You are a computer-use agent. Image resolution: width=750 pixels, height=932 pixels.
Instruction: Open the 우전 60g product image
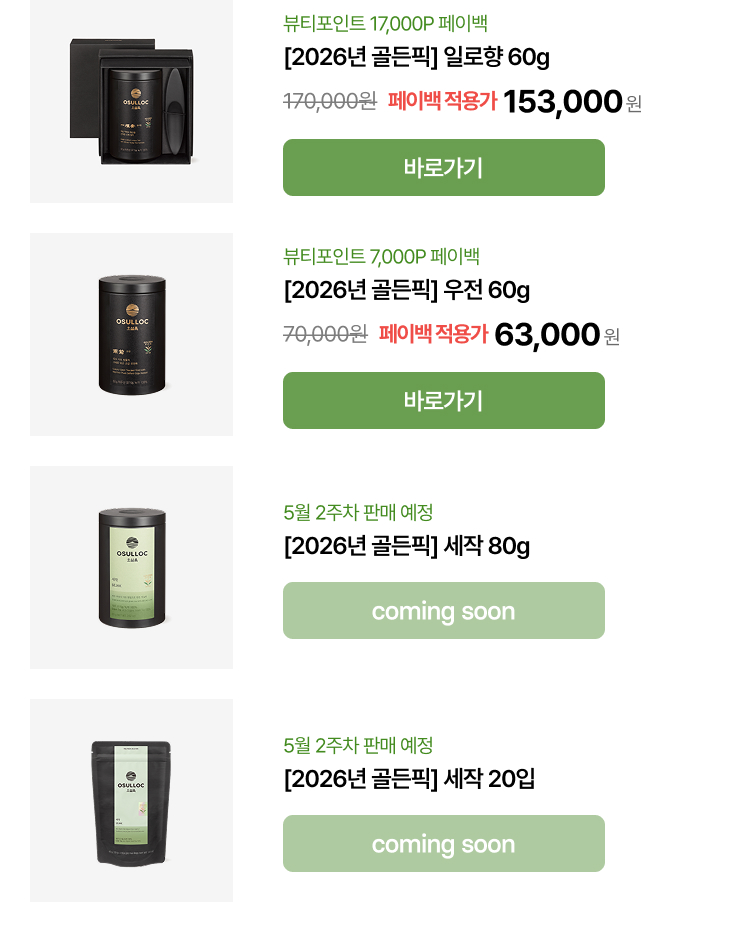coord(131,334)
